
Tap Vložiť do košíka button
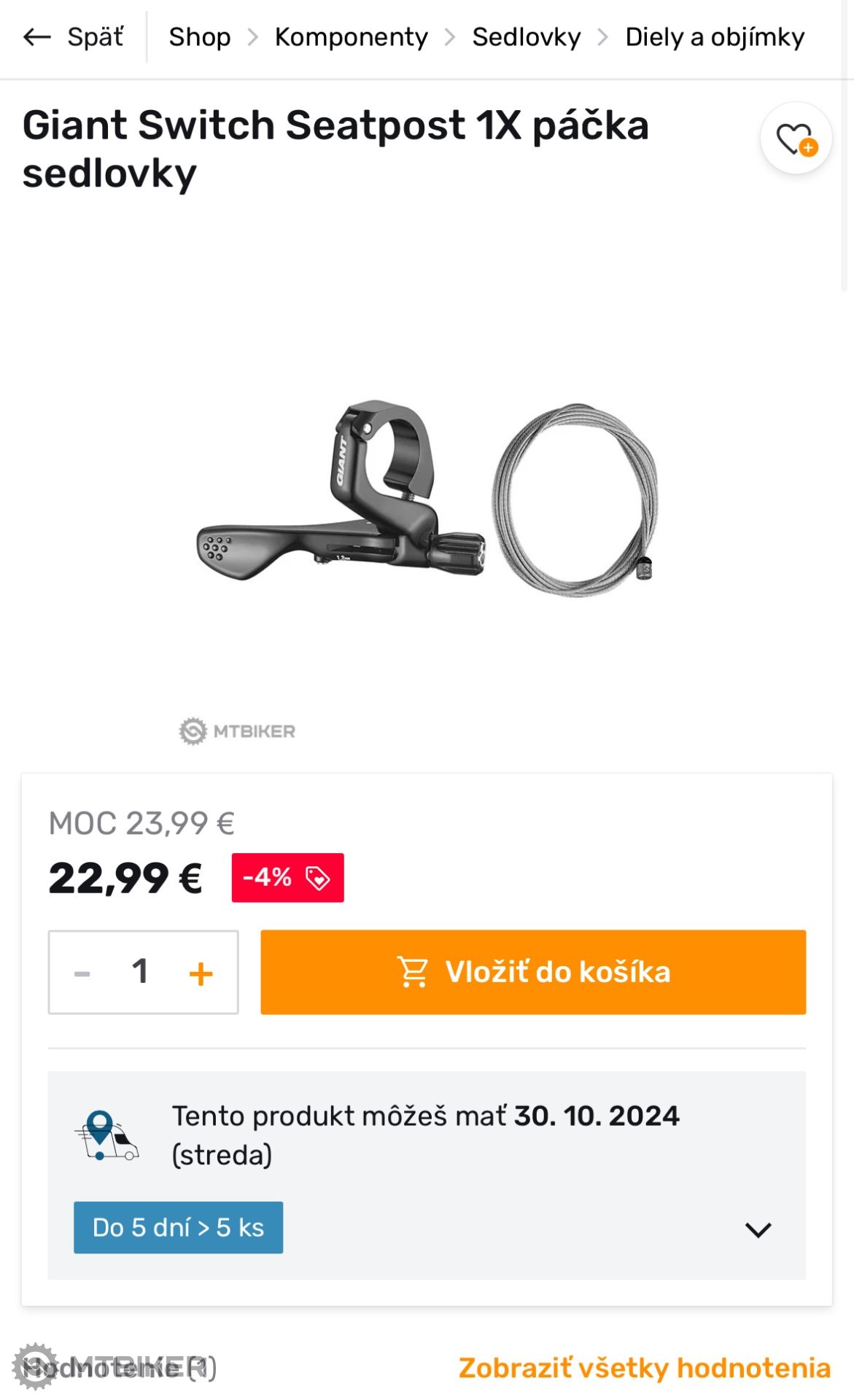(x=532, y=971)
